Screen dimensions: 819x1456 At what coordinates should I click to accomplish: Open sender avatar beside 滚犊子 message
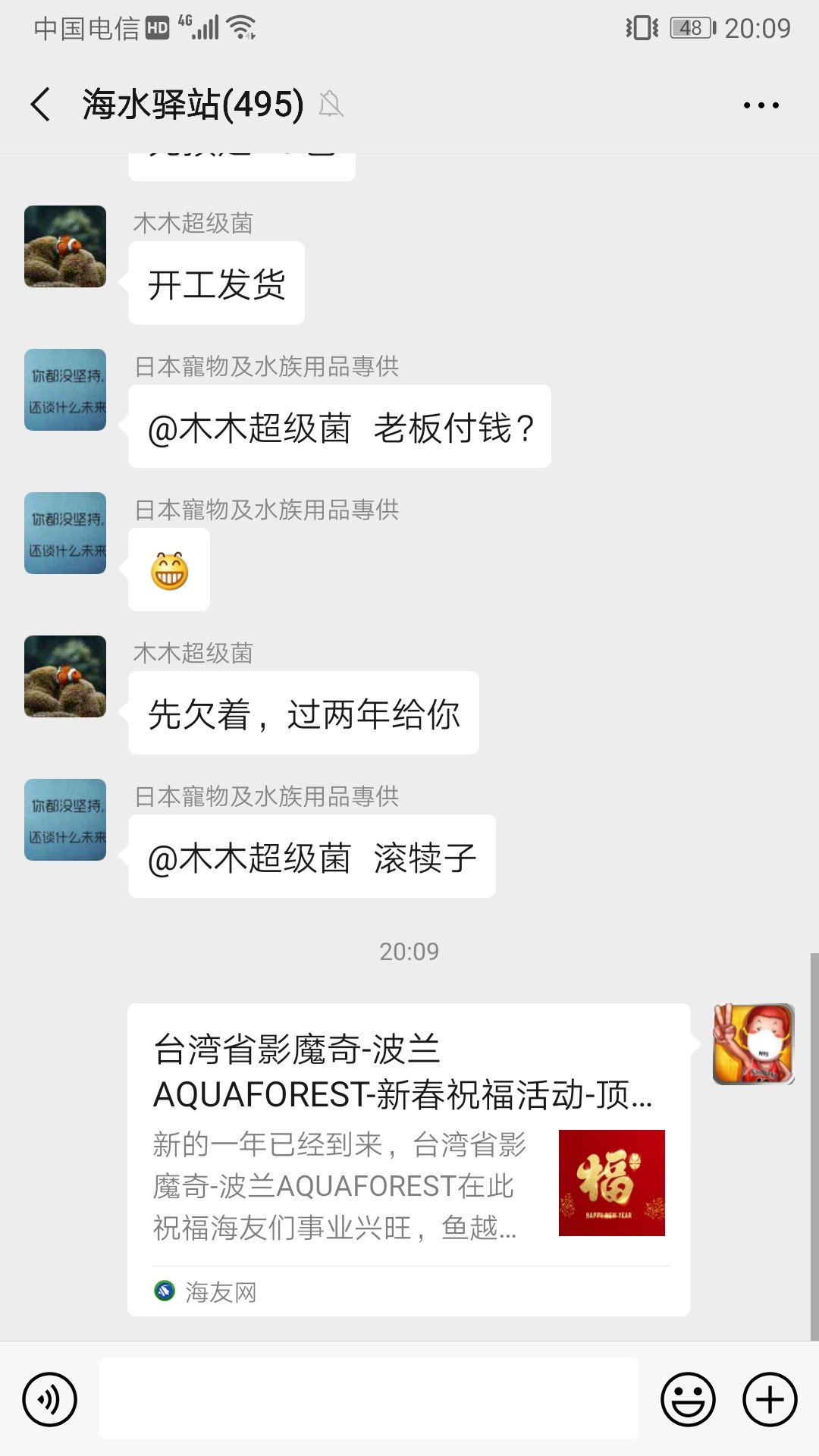(65, 820)
